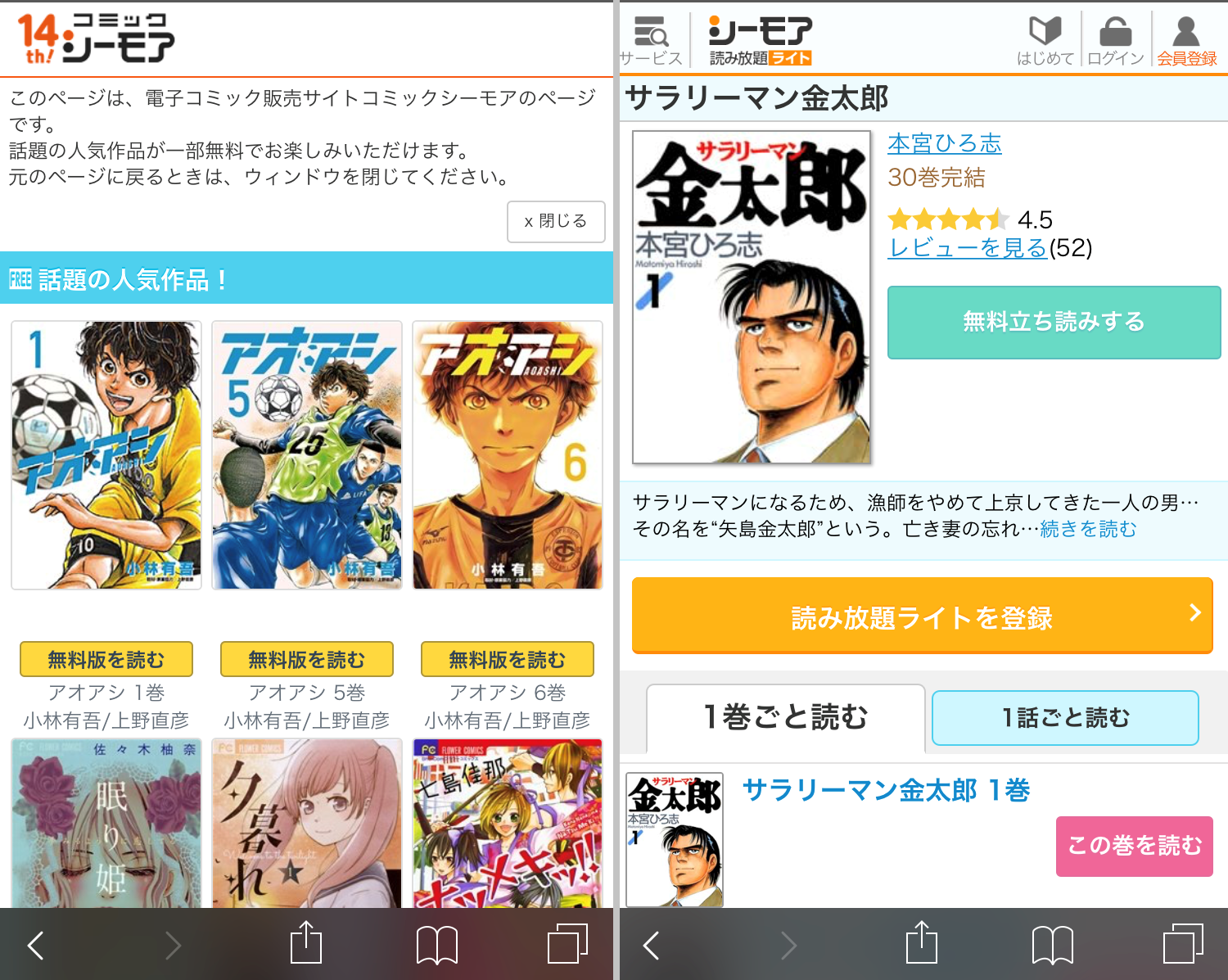Tap 無料版を読む under アオアシ 5巻

tap(307, 659)
